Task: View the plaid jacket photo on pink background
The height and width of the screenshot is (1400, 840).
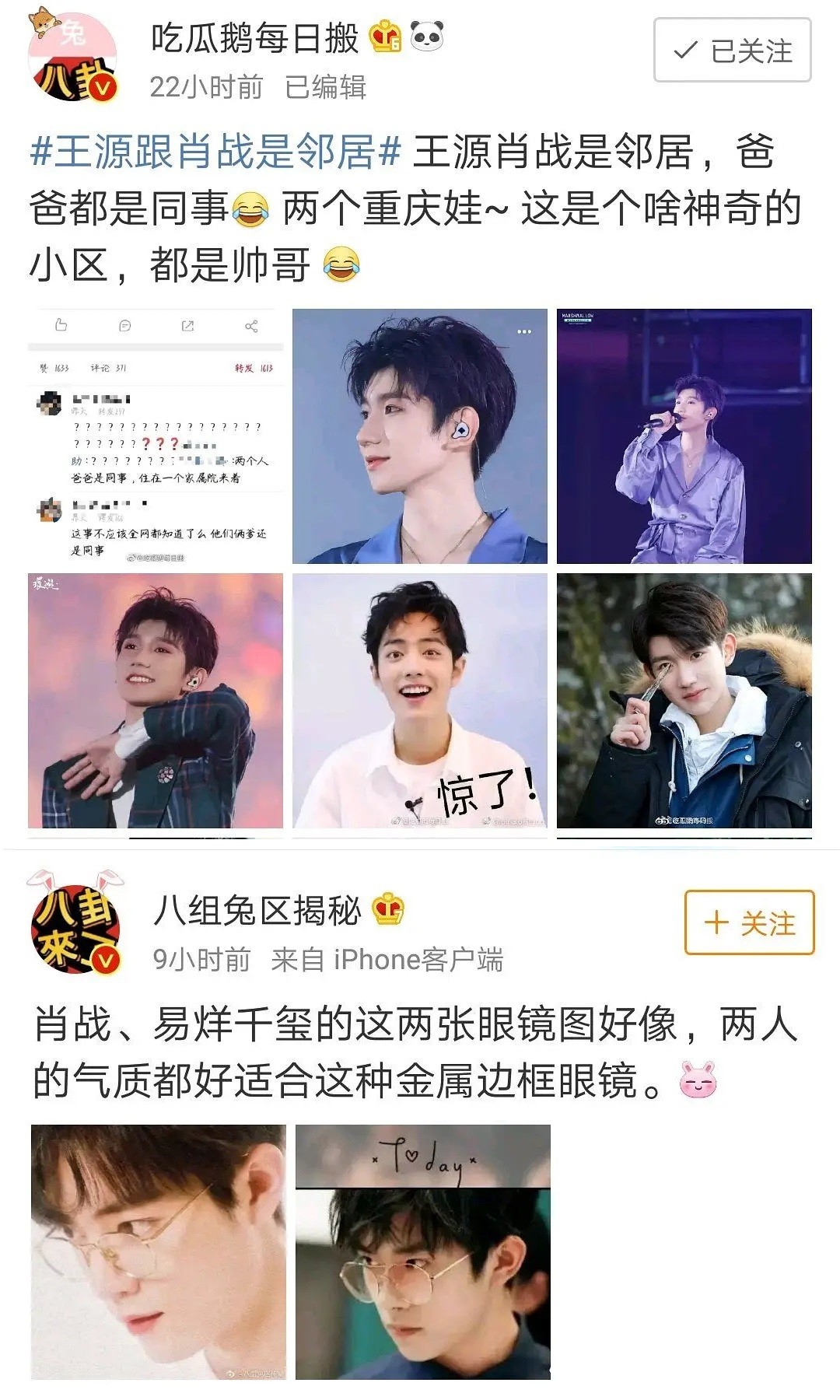Action: tap(156, 700)
